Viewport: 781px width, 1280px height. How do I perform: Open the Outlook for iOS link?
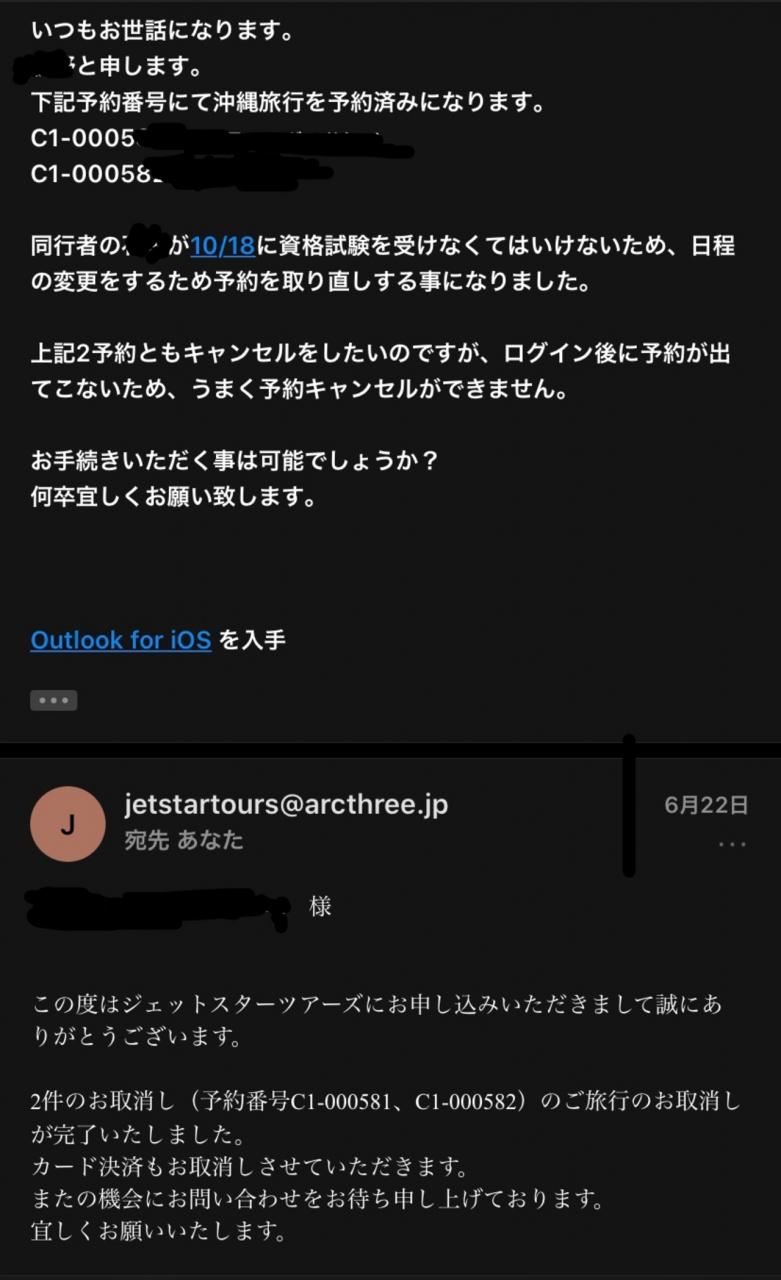click(120, 640)
